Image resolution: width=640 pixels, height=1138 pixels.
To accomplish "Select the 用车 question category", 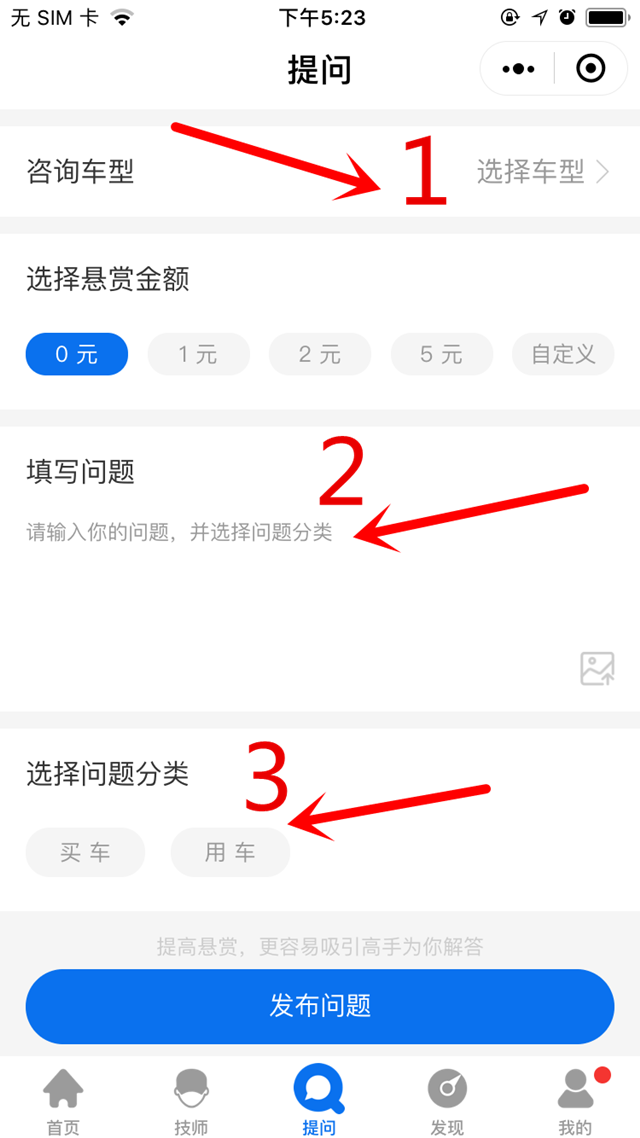I will [230, 852].
